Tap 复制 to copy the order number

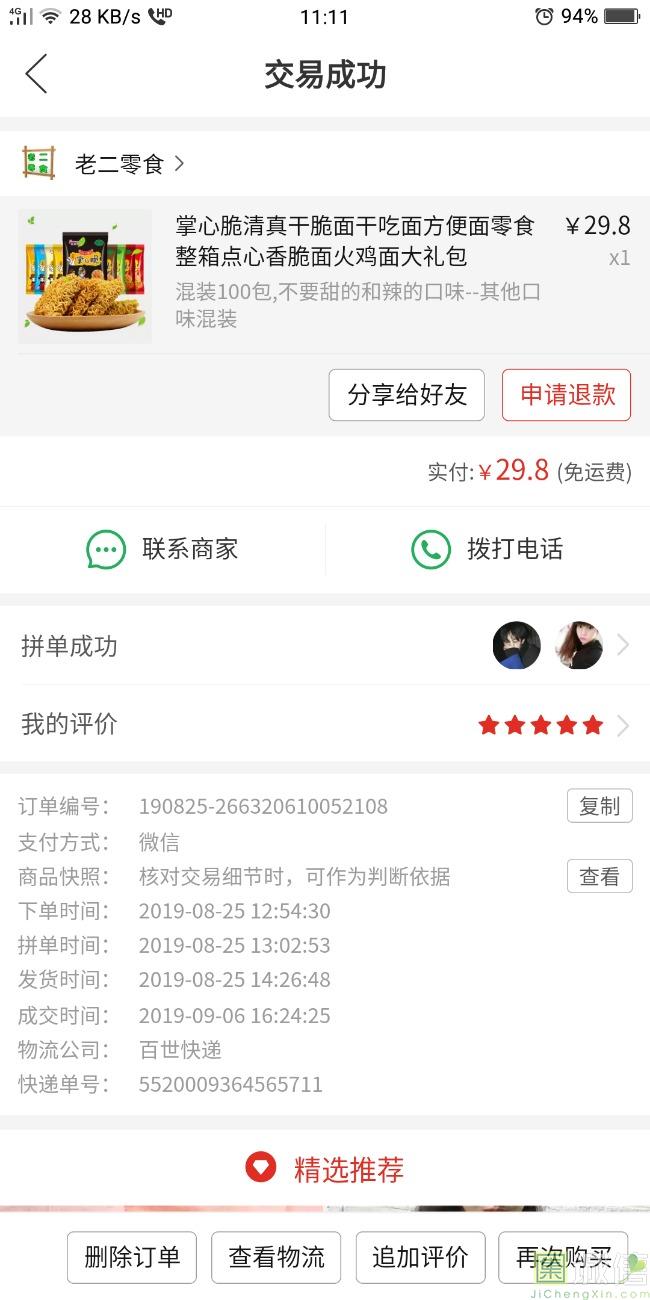click(x=599, y=806)
